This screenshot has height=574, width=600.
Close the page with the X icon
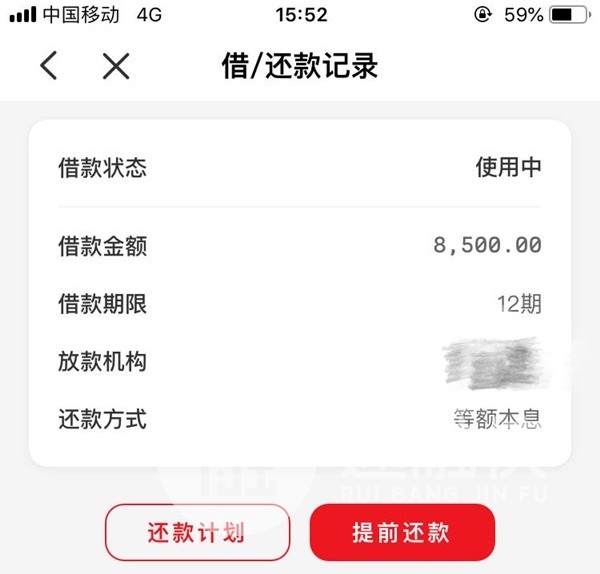pyautogui.click(x=117, y=67)
